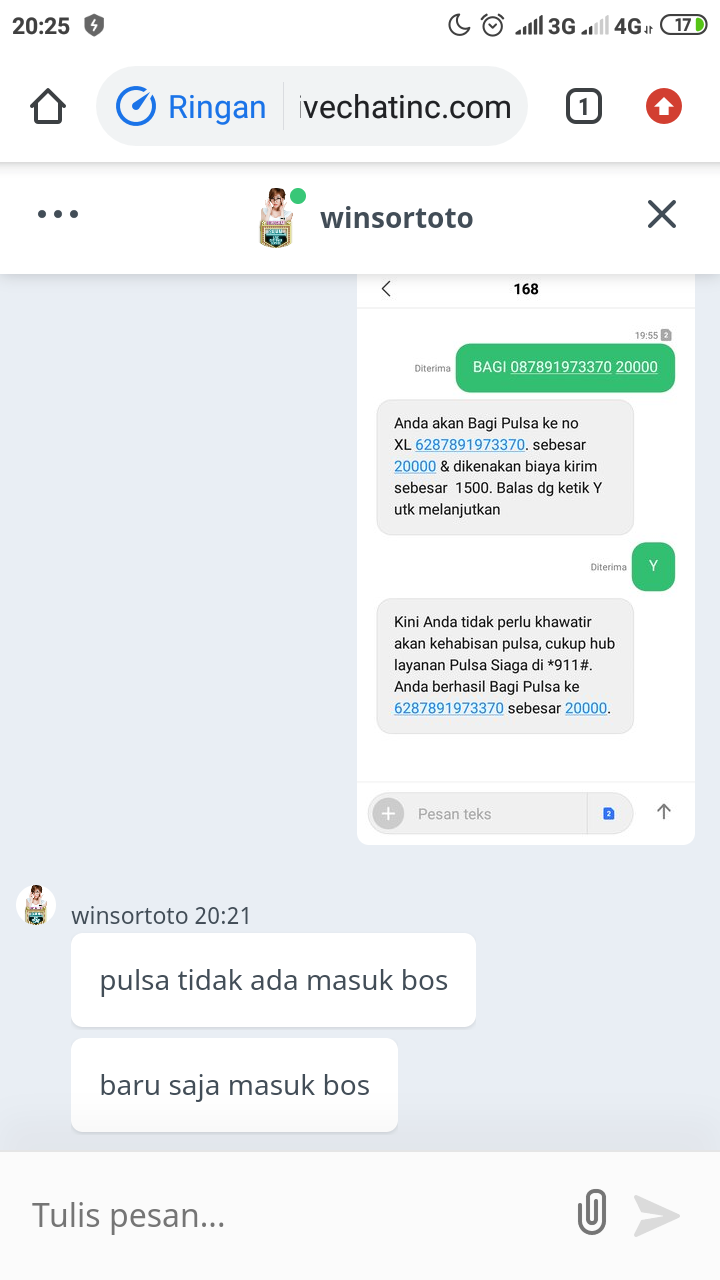Open the chat options three-dots menu

coord(58,214)
